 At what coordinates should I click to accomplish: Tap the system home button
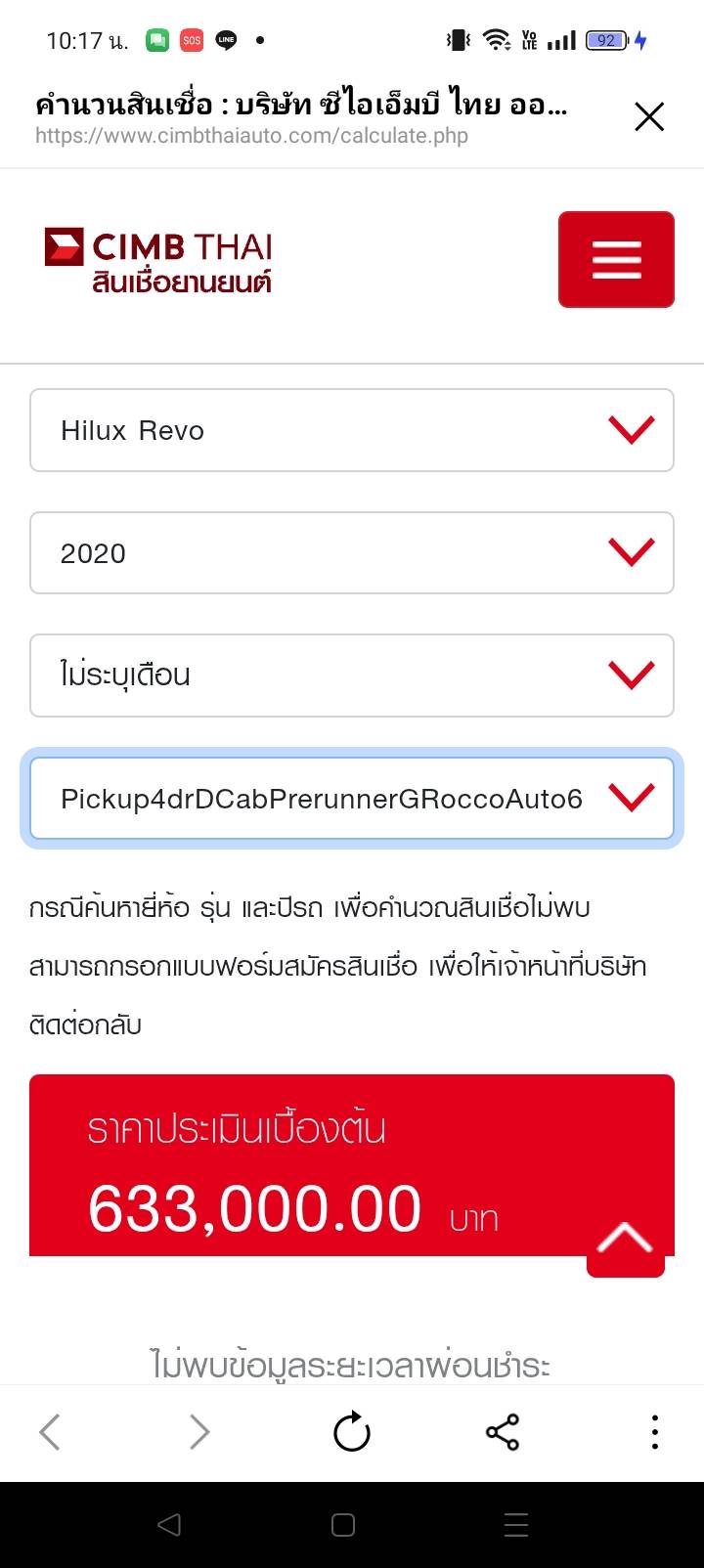(x=343, y=1525)
